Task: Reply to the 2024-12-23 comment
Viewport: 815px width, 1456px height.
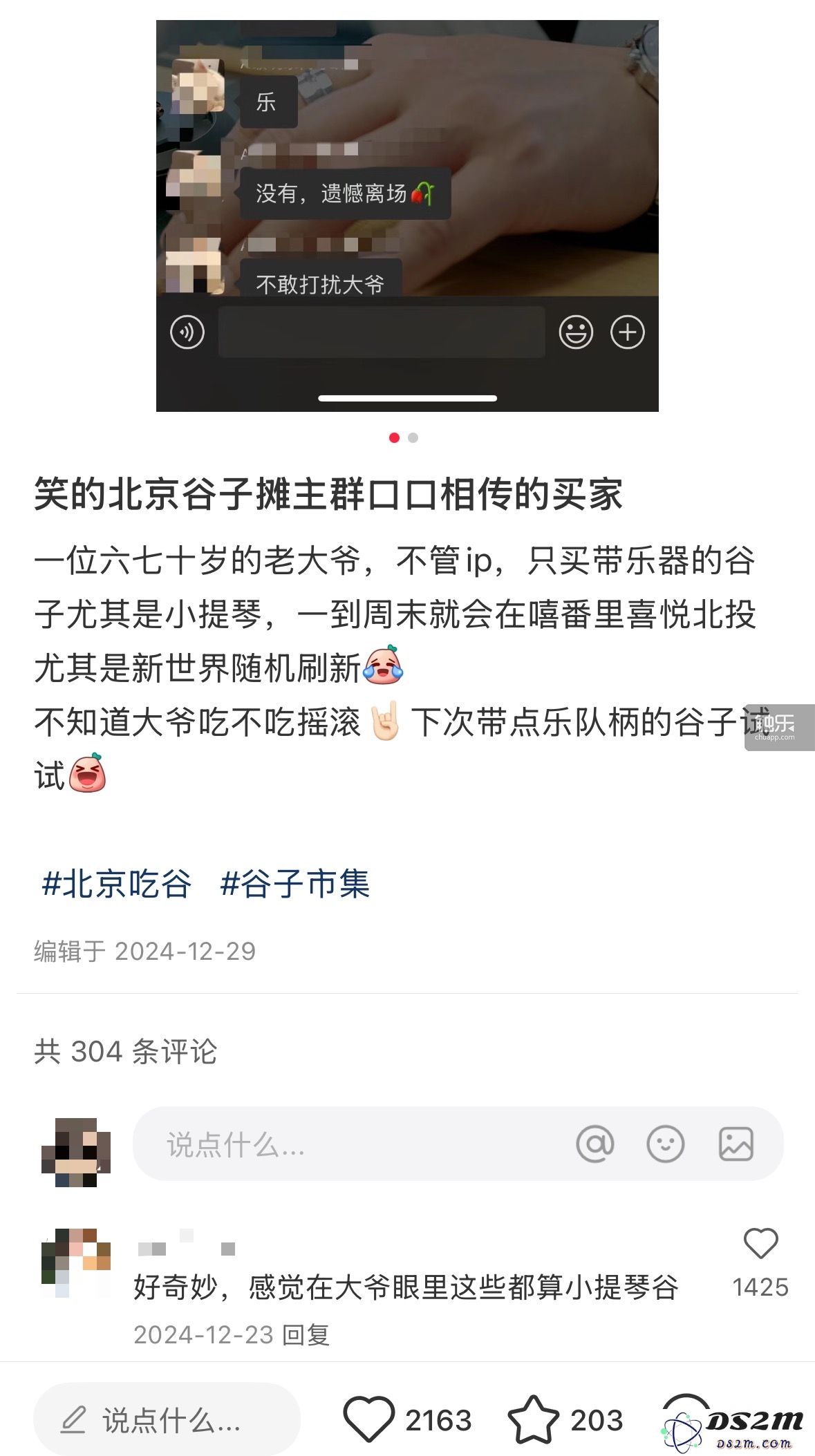Action: (306, 1335)
